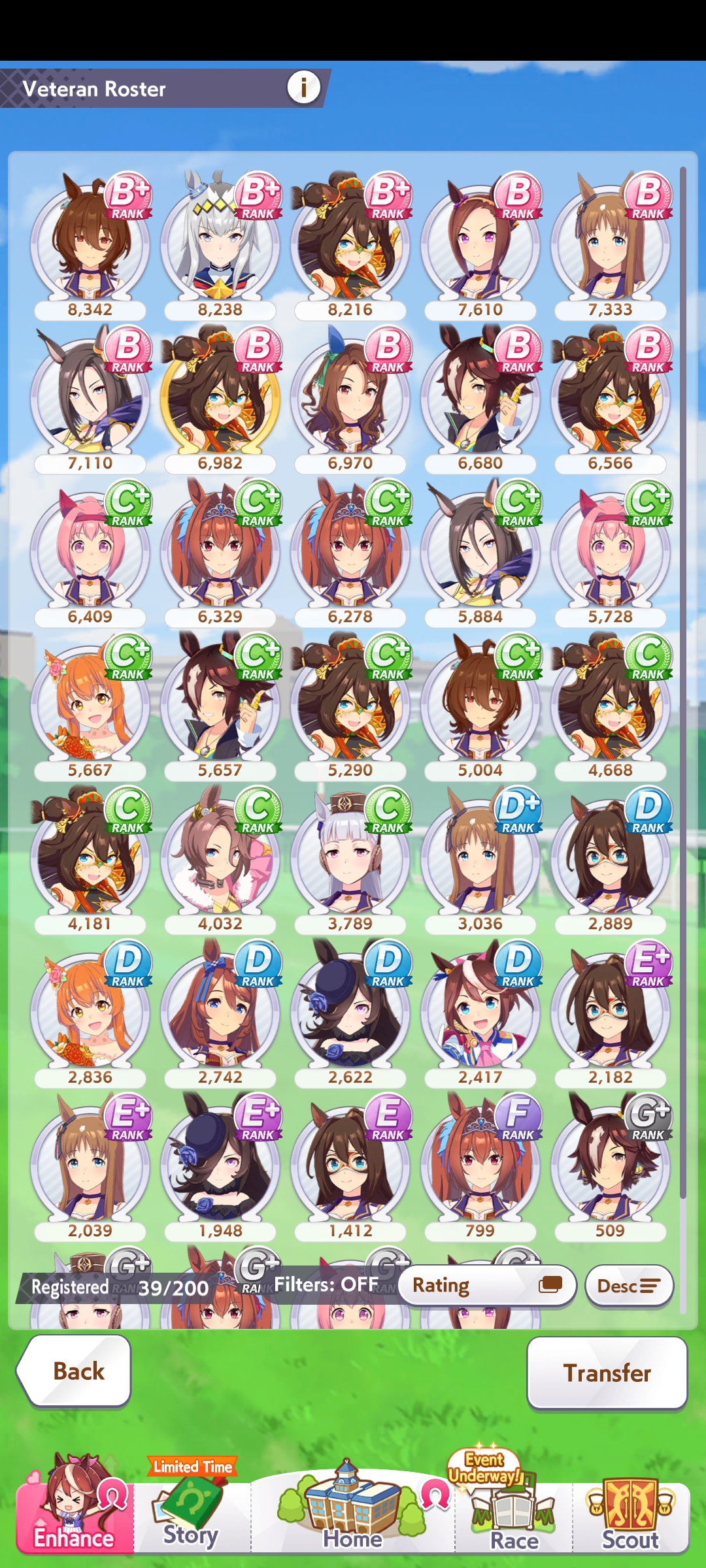Screen dimensions: 706x1568
Task: Open the Transfer button
Action: click(607, 1373)
